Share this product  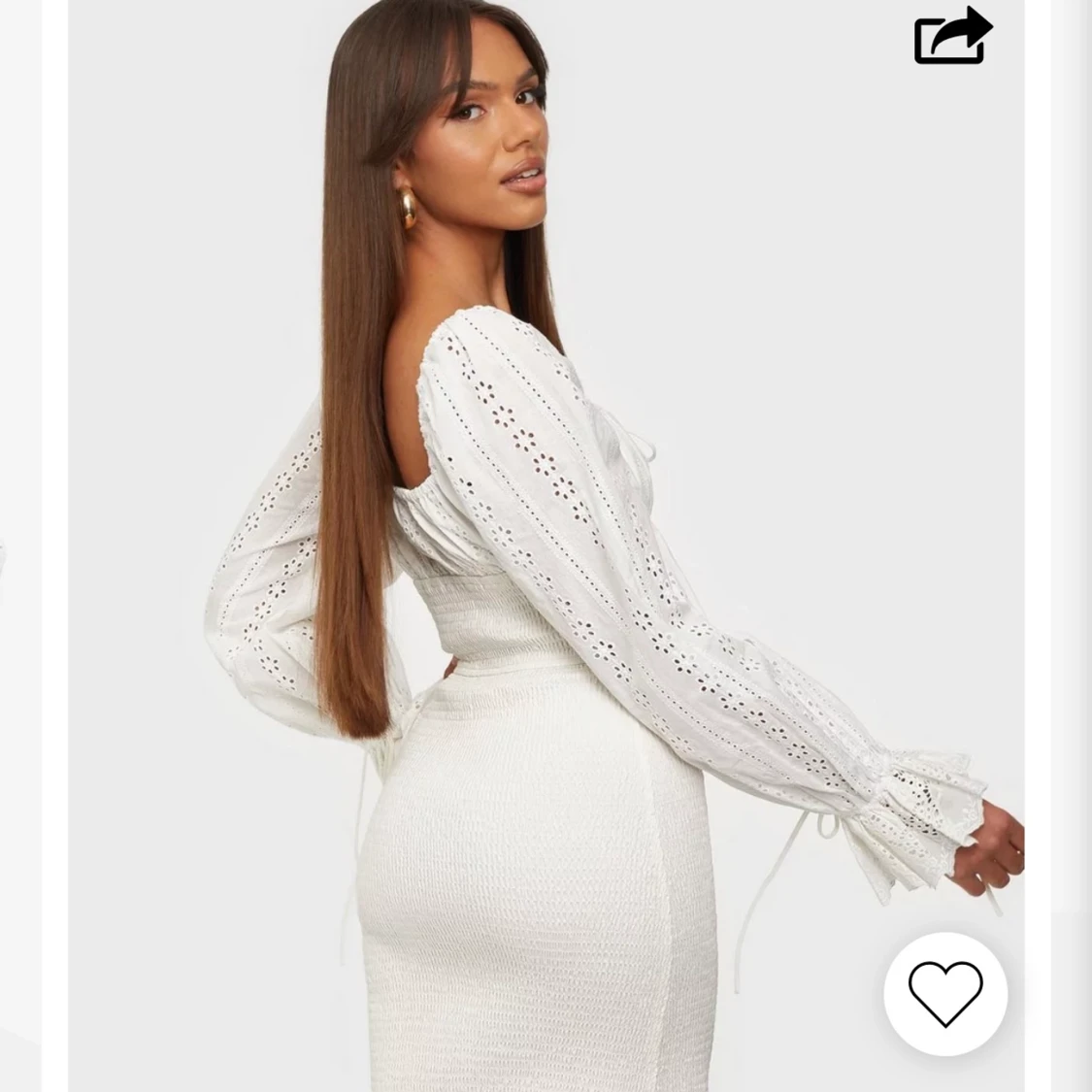coord(951,37)
